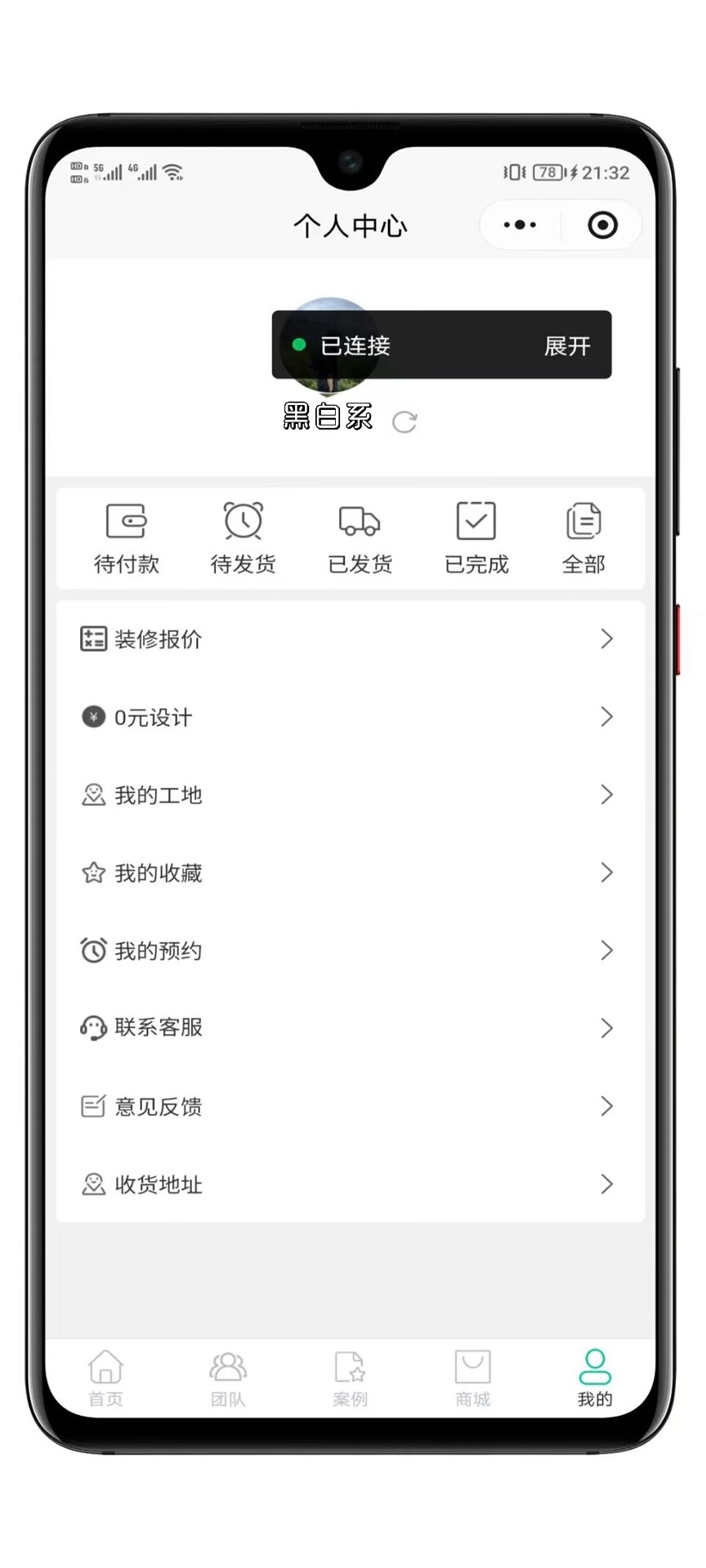706x1568 pixels.
Task: Open the mini program more options menu
Action: (520, 225)
